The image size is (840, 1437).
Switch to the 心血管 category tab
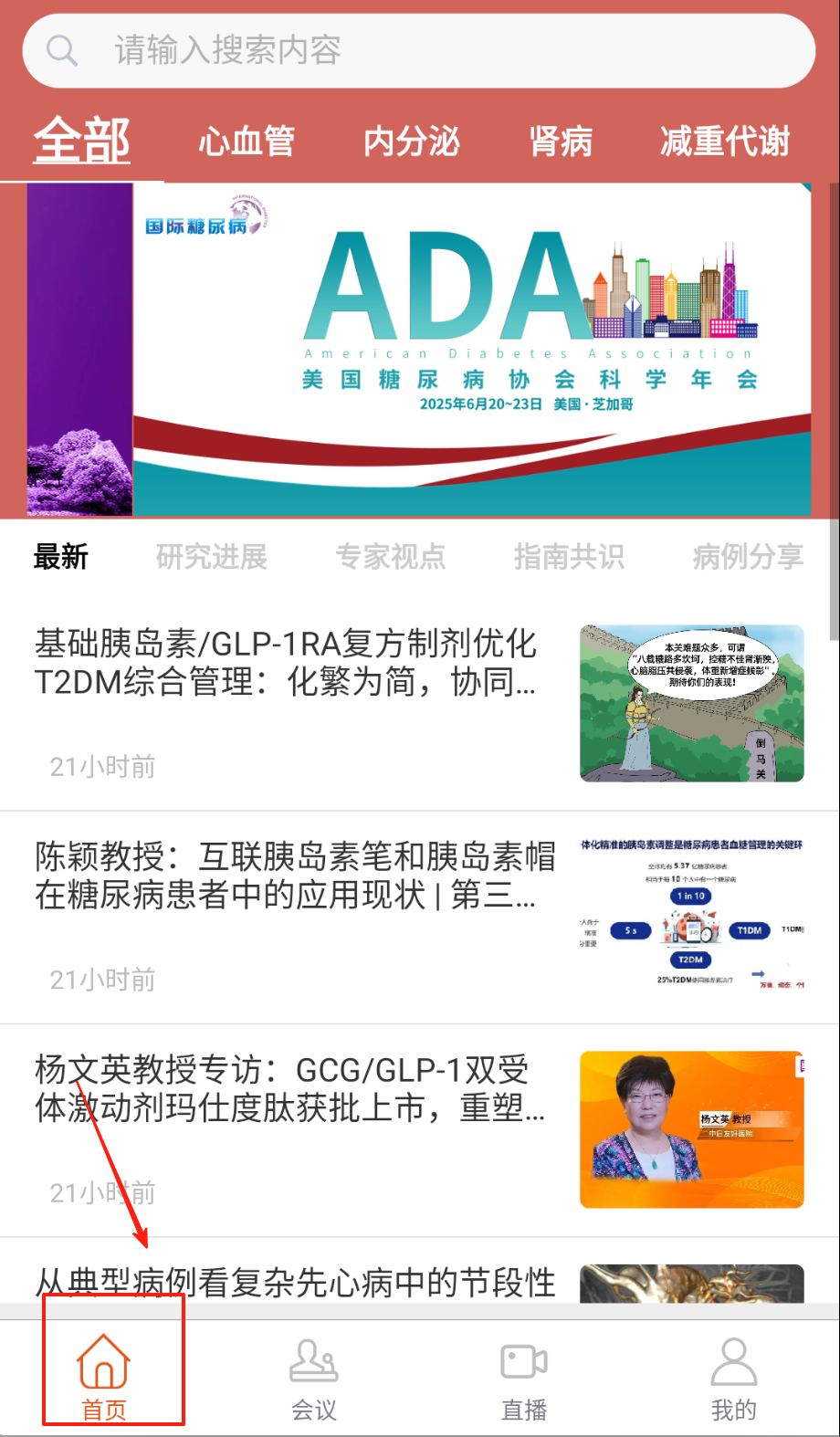247,142
